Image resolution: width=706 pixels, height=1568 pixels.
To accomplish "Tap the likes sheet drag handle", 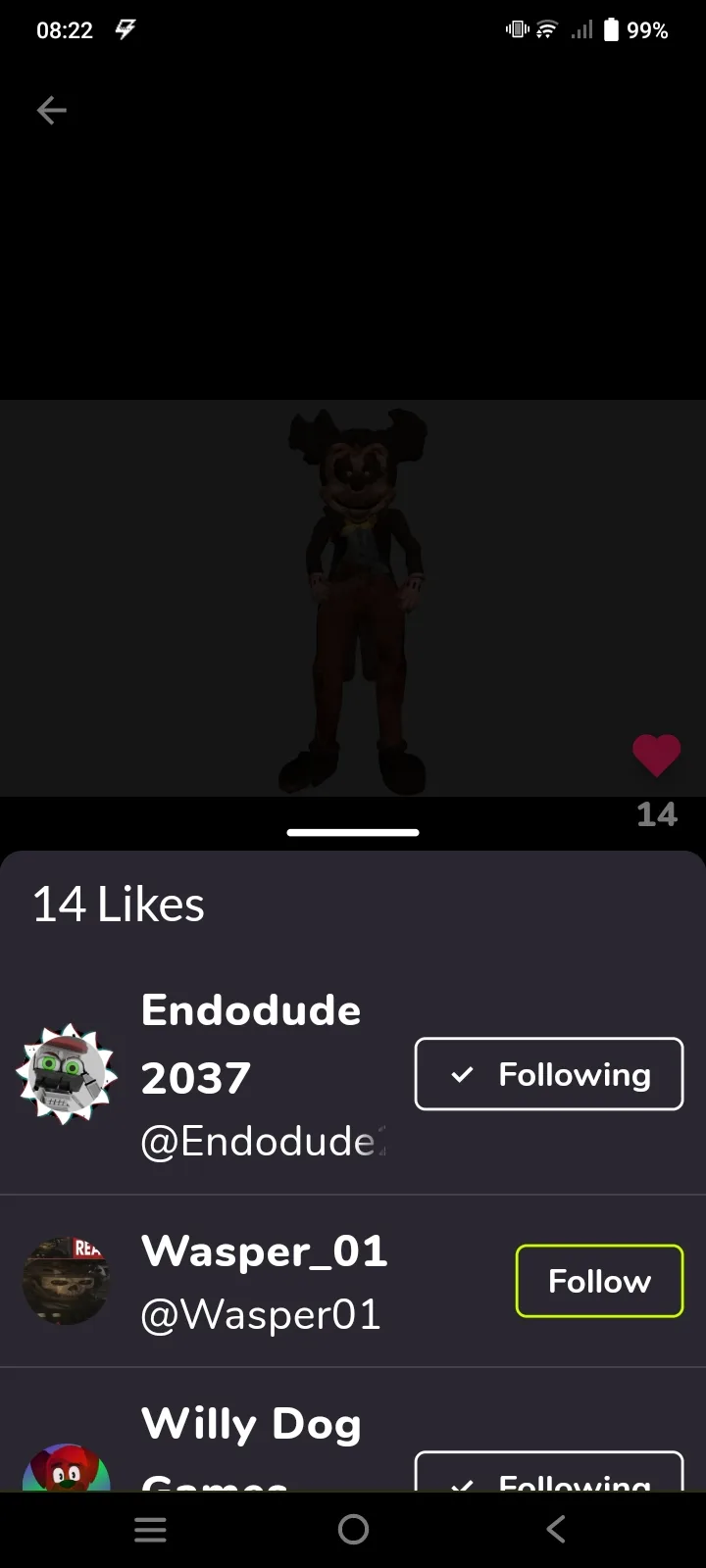I will (353, 833).
